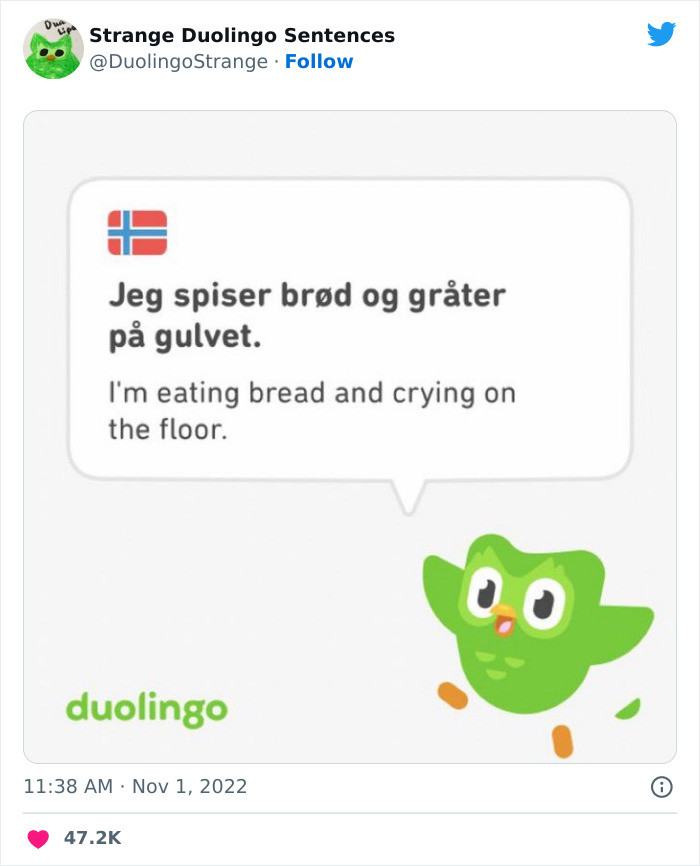
Task: Open the Twitter bird logo link
Action: click(x=661, y=35)
